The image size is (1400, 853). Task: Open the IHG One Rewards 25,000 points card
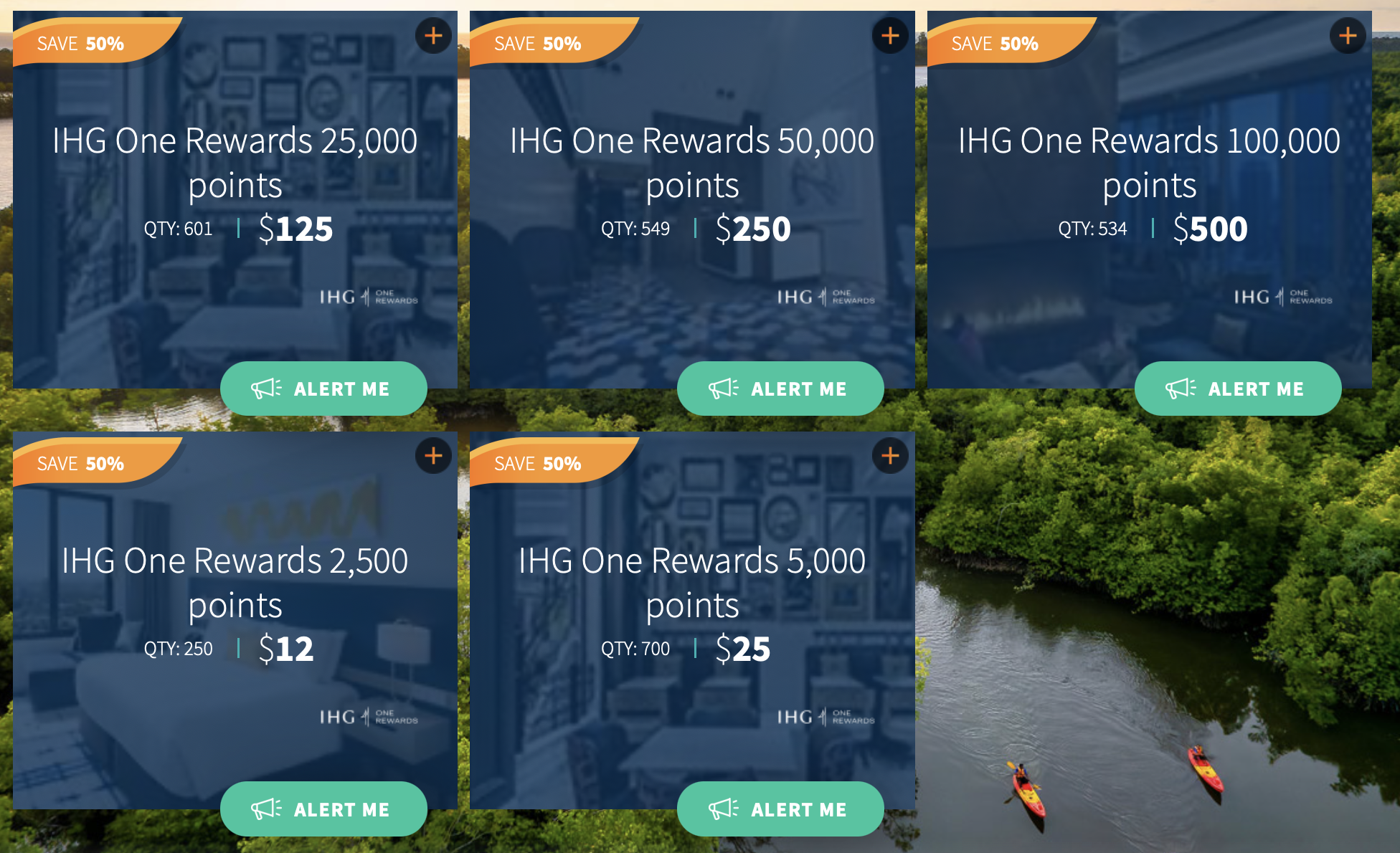235,163
